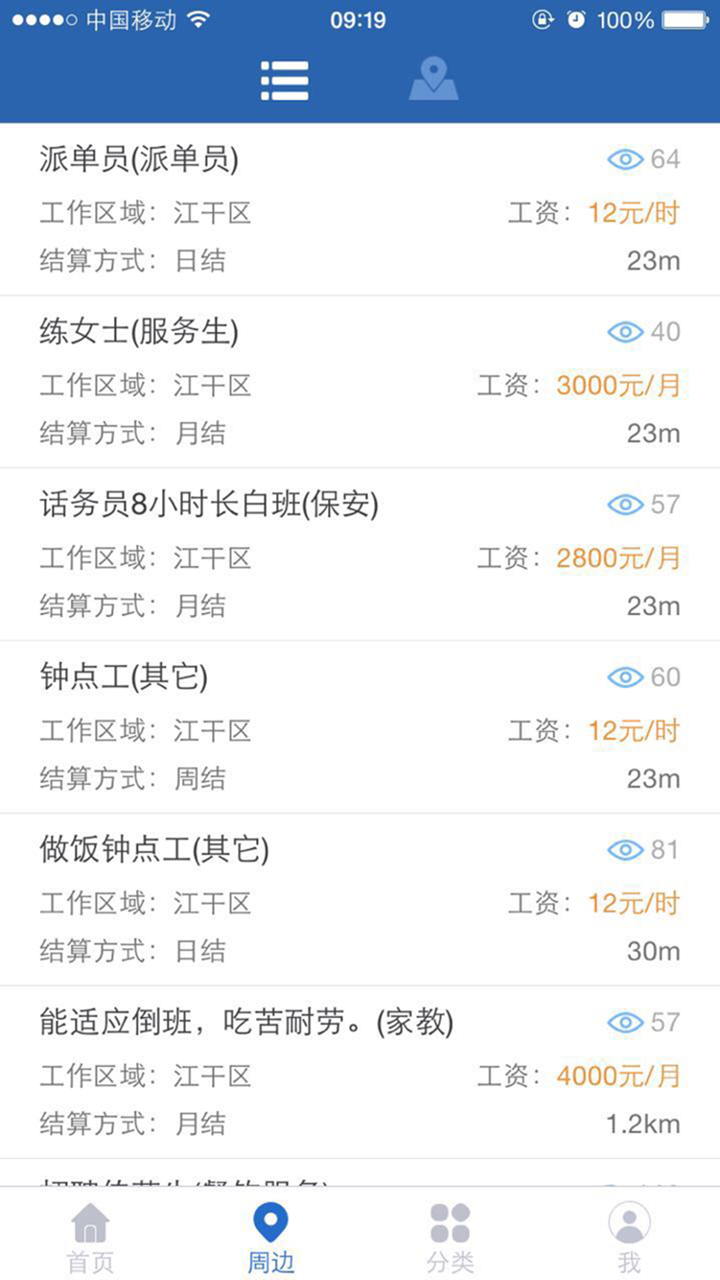Viewport: 720px width, 1280px height.
Task: Open the profile icon above 我
Action: tap(629, 1220)
